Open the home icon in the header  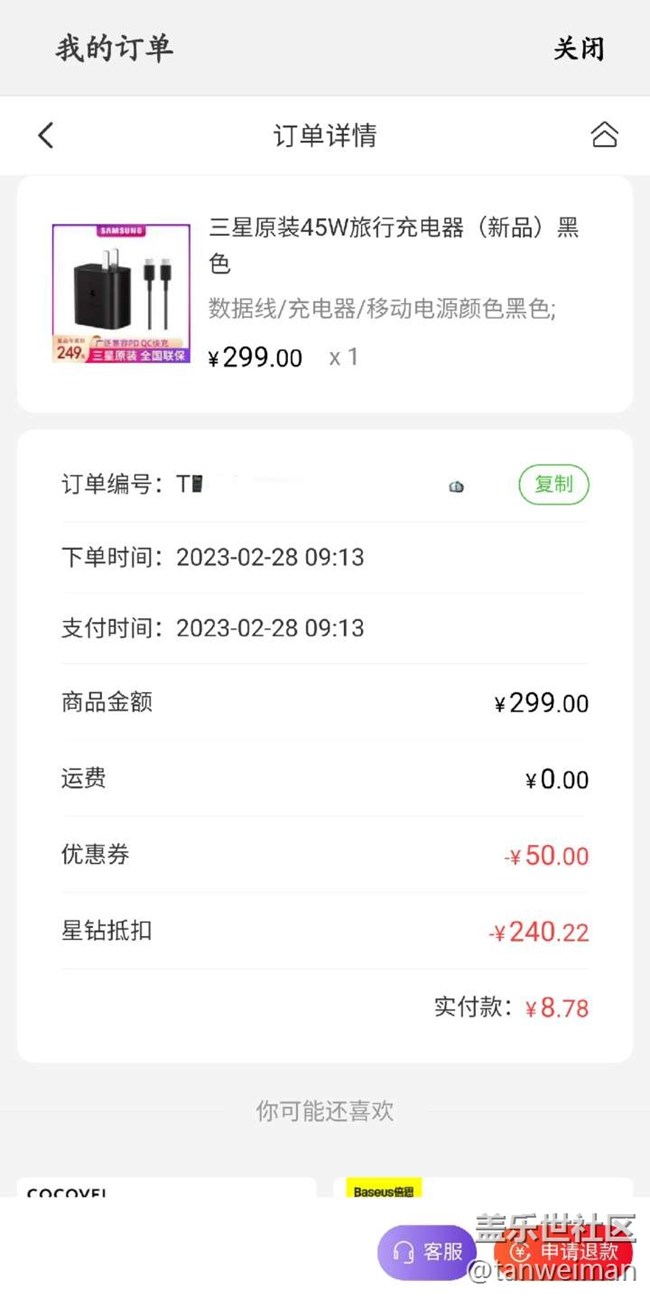(604, 135)
